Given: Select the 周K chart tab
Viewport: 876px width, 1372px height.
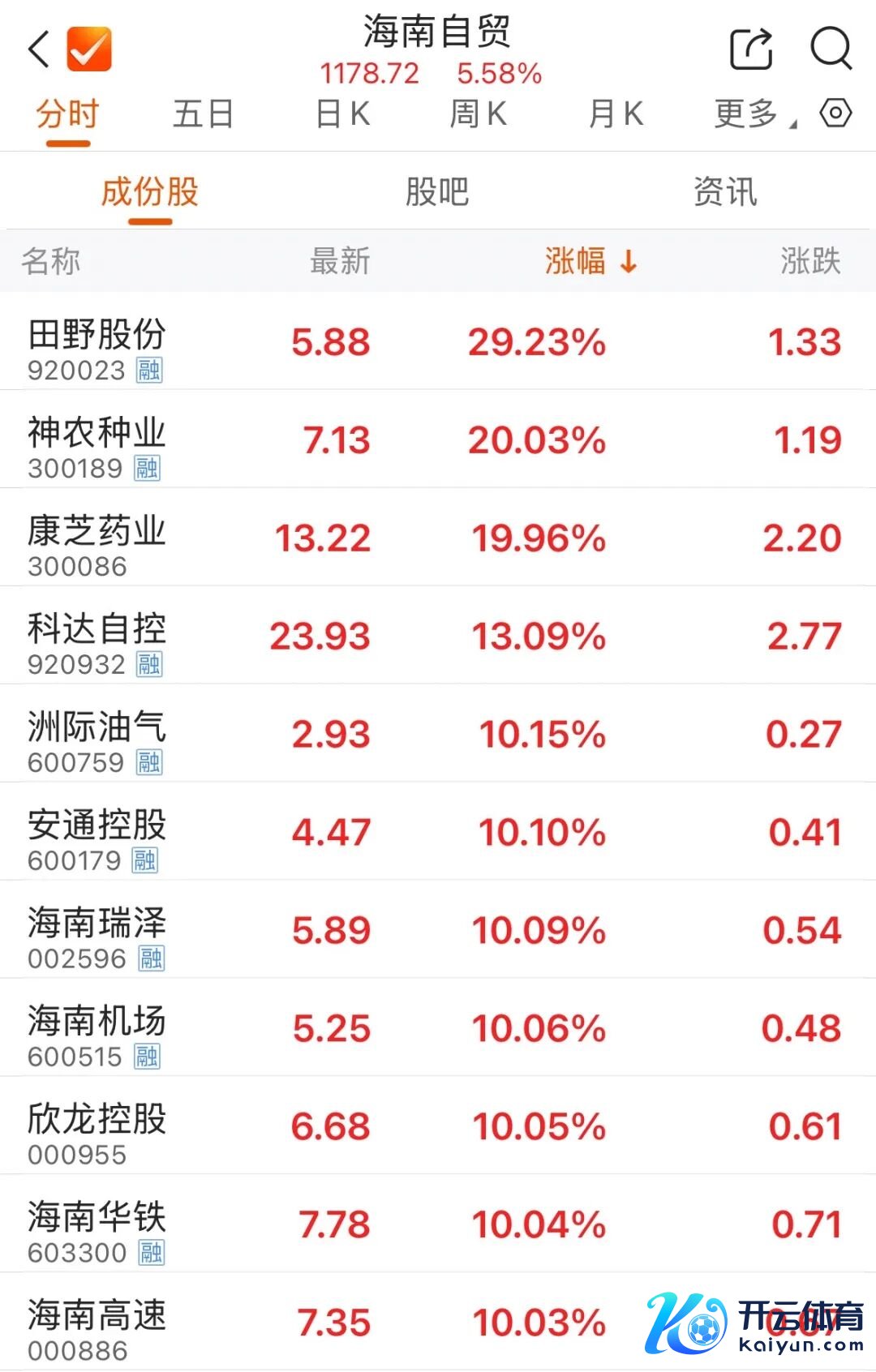Looking at the screenshot, I should pyautogui.click(x=479, y=114).
